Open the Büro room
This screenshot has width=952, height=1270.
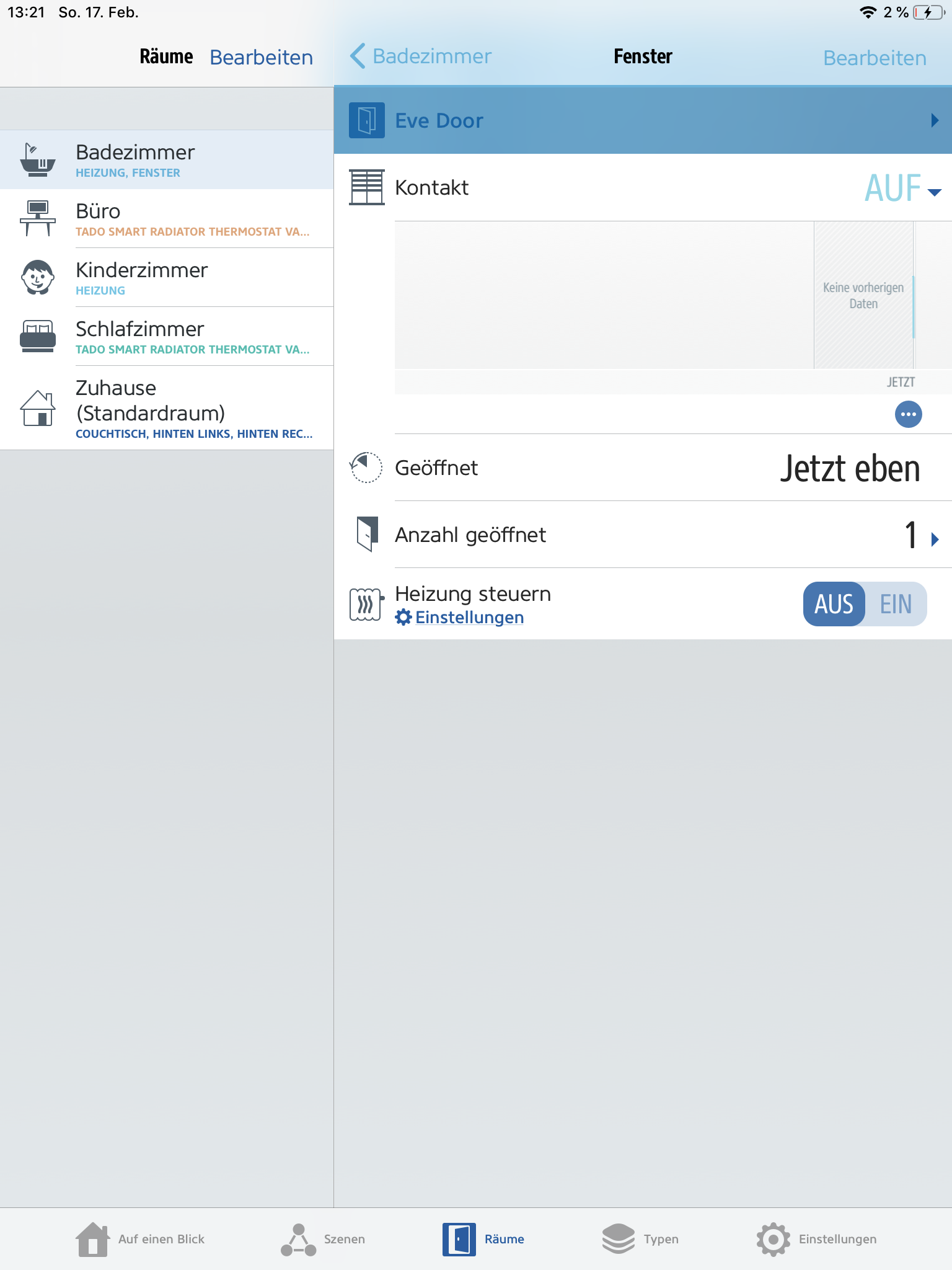(x=166, y=219)
